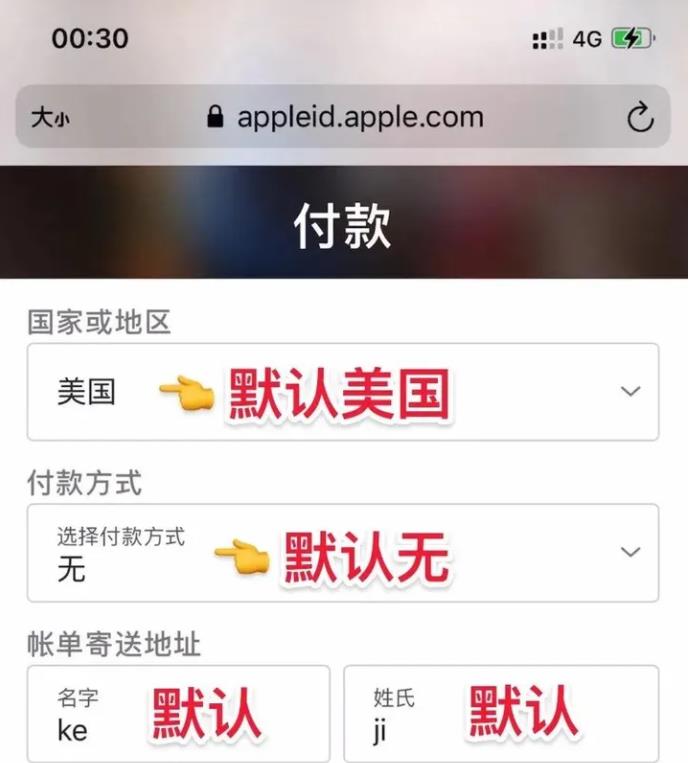Edit the last name field

[x=501, y=715]
